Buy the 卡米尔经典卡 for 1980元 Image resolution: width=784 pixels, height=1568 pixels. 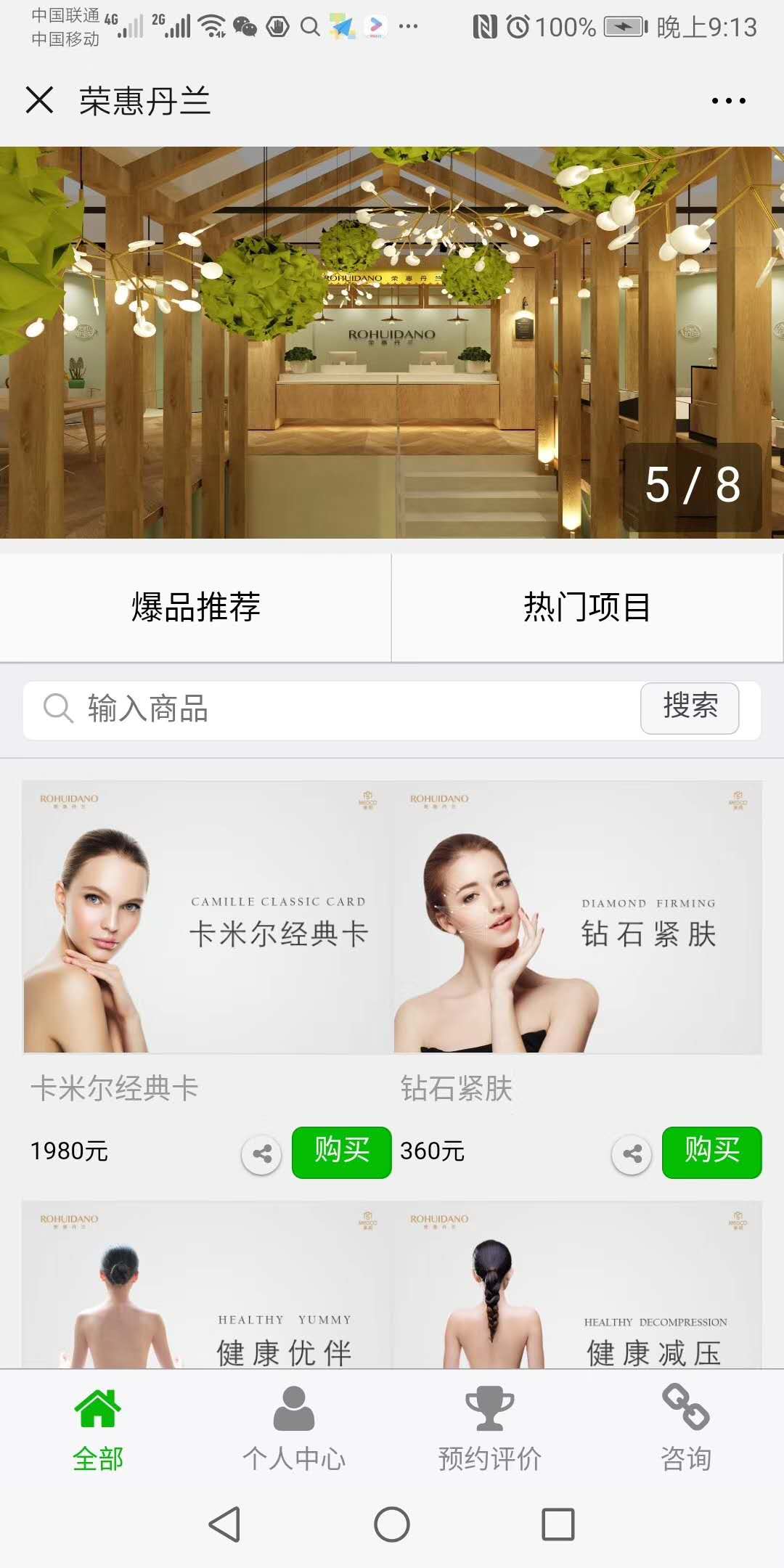(x=341, y=1152)
